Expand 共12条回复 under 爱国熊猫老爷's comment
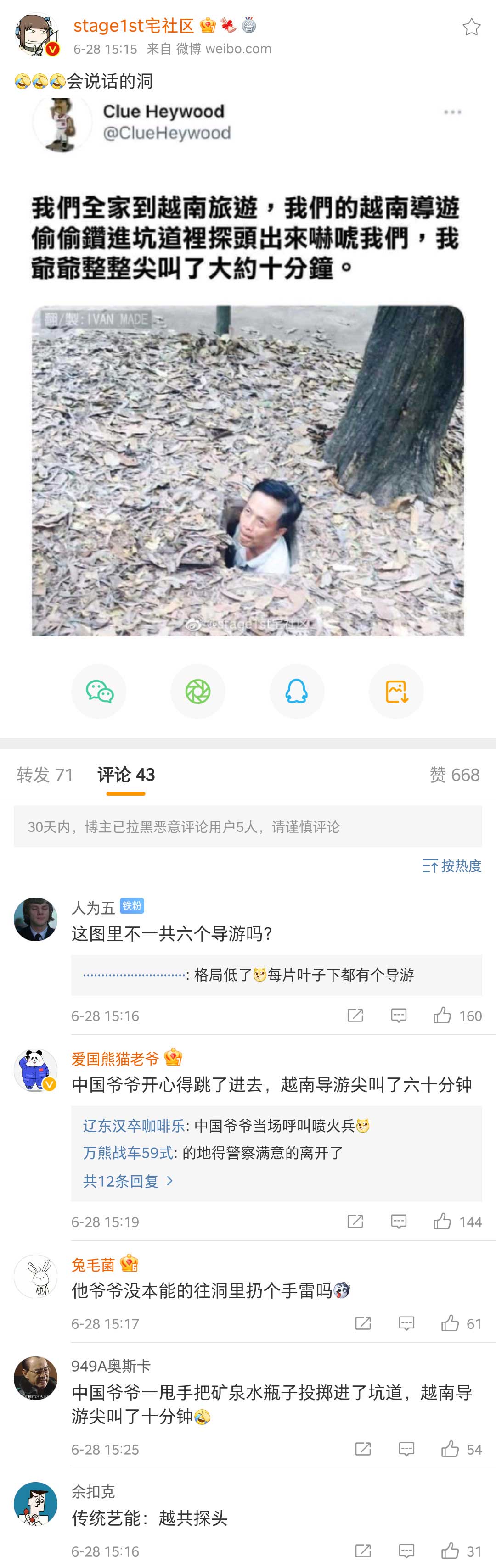The image size is (496, 1568). pos(128,1181)
